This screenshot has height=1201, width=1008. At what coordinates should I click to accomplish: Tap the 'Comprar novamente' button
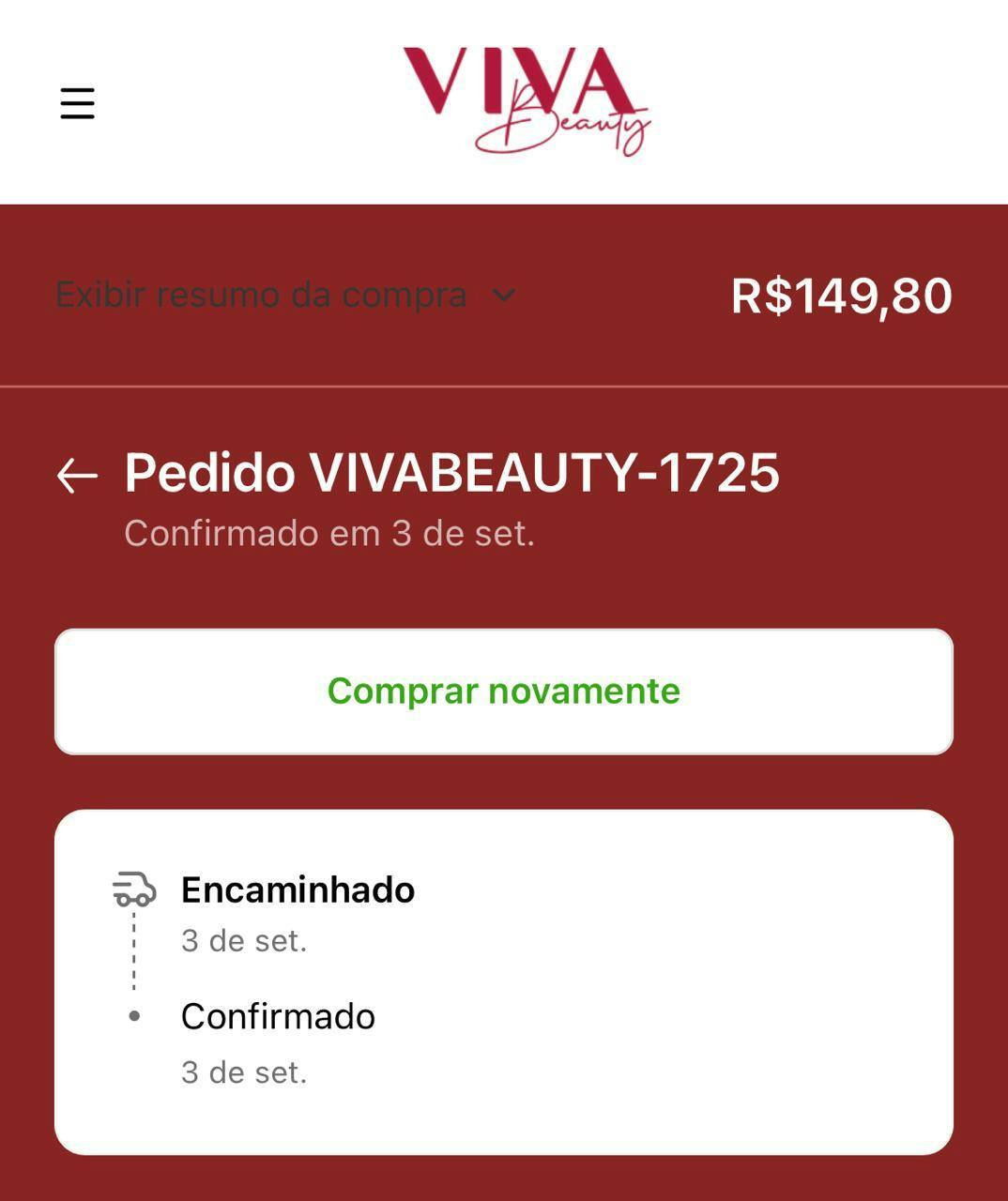pyautogui.click(x=504, y=692)
